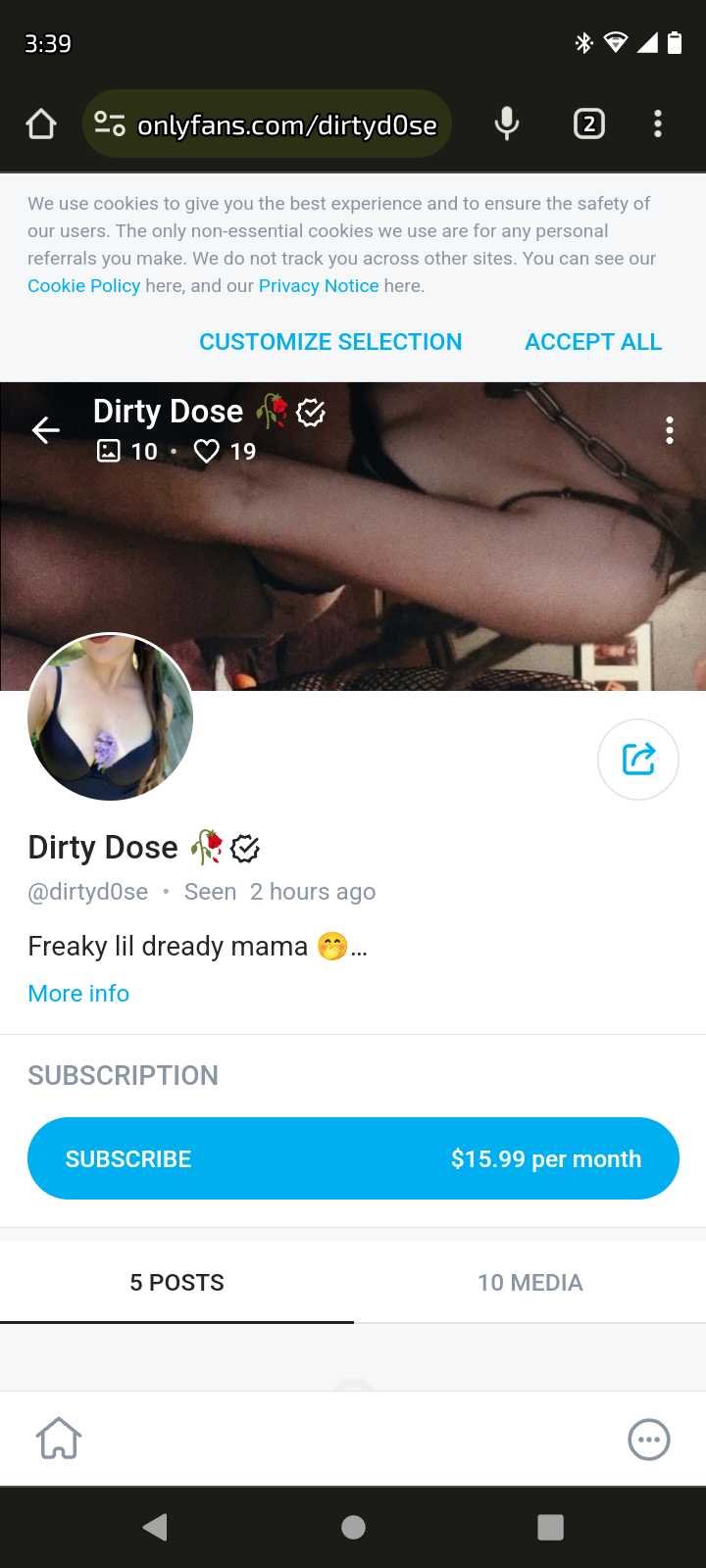Switch to the 10 Media tab
Screen dimensions: 706x1568
pyautogui.click(x=529, y=1283)
